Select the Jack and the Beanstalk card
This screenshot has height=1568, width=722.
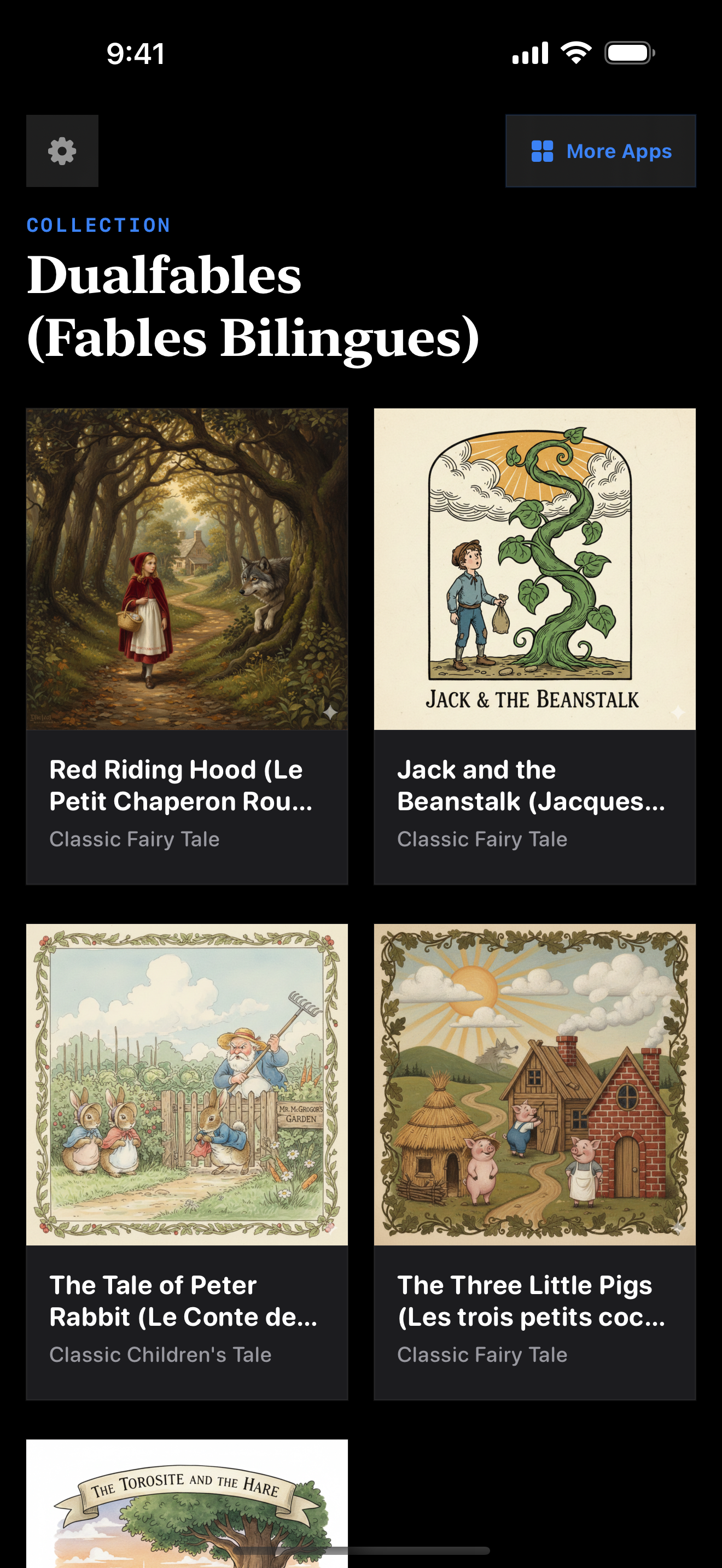(x=534, y=645)
